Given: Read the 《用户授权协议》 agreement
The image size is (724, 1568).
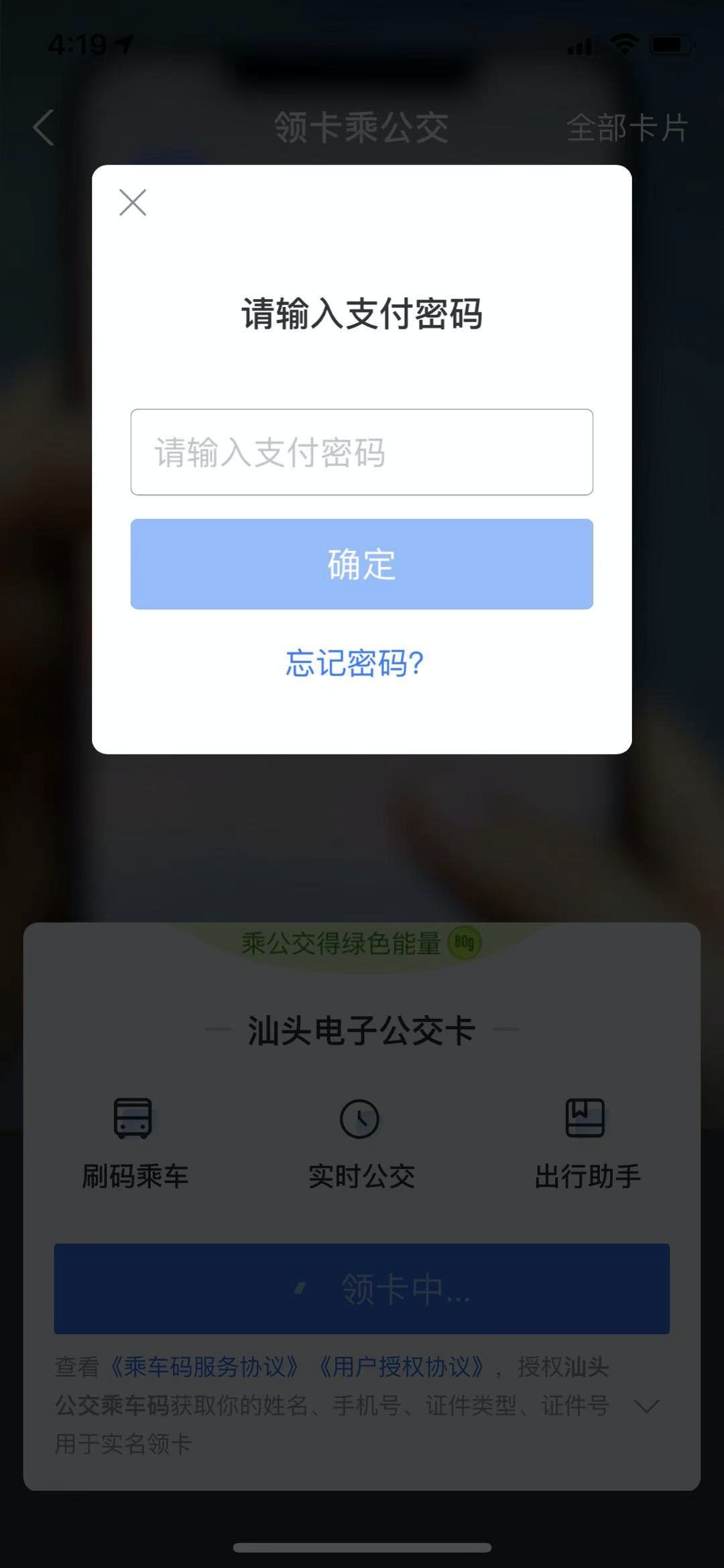Looking at the screenshot, I should pos(401,1367).
